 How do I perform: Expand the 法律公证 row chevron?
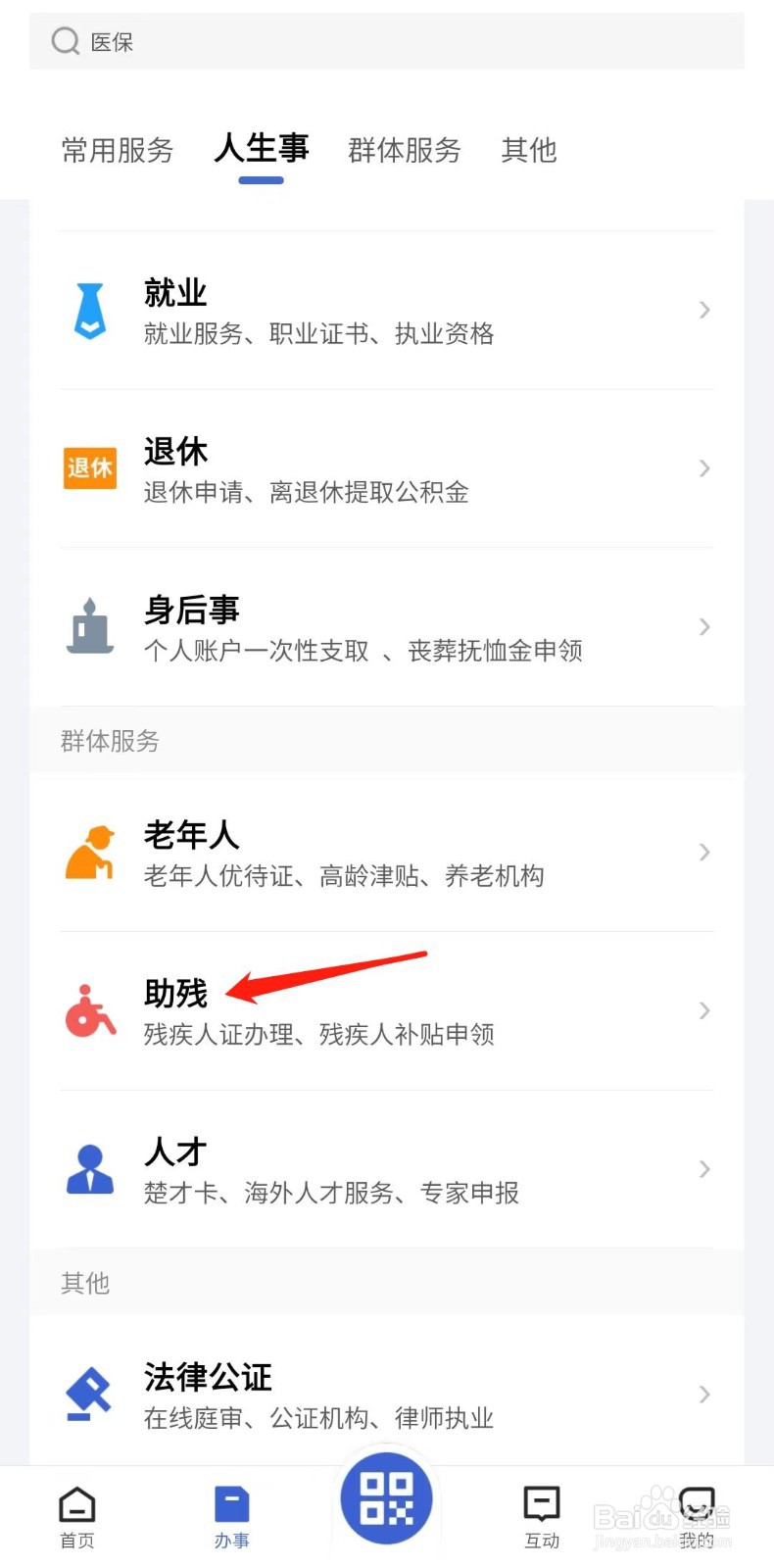pos(704,1395)
